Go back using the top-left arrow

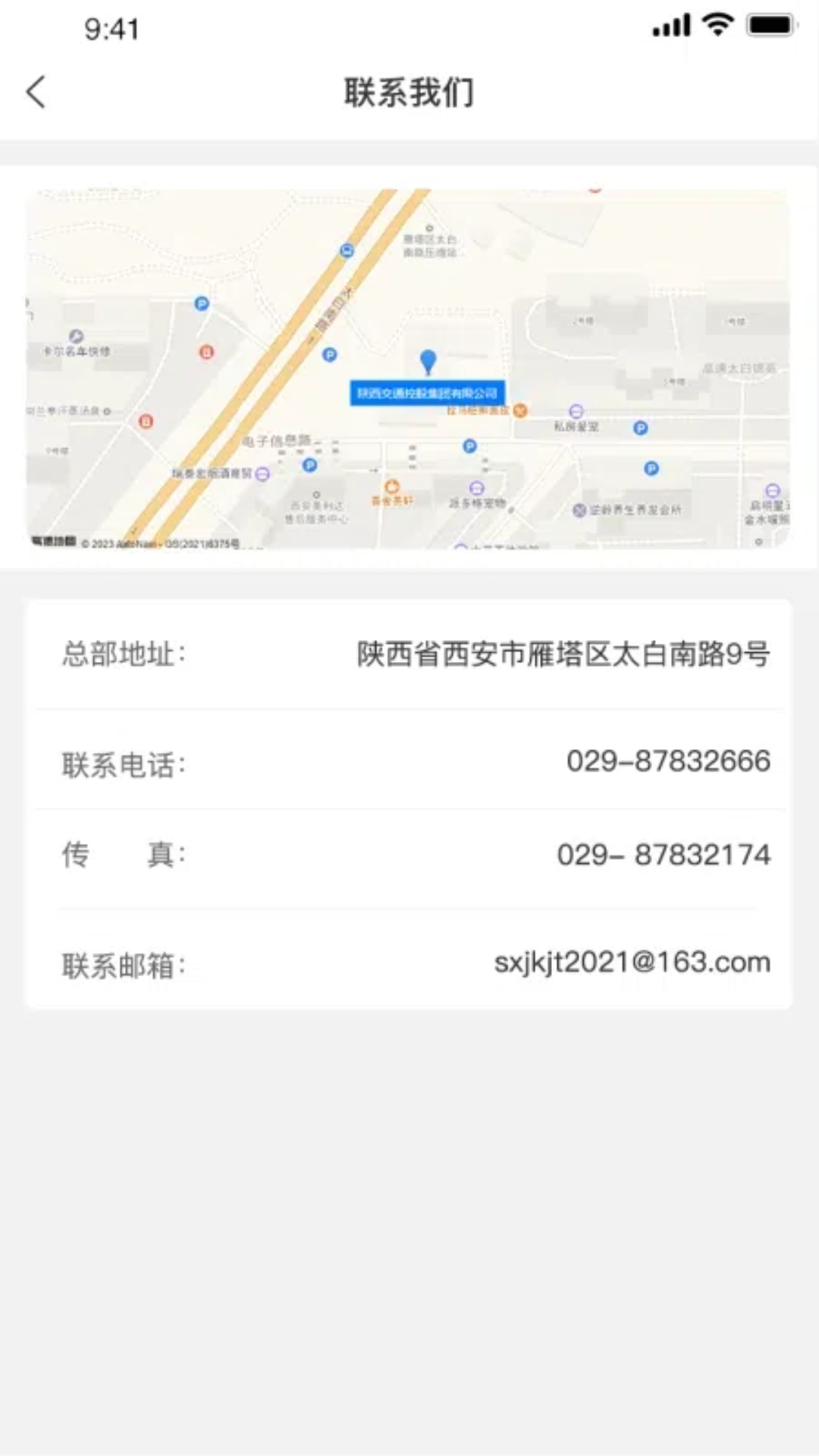(36, 93)
